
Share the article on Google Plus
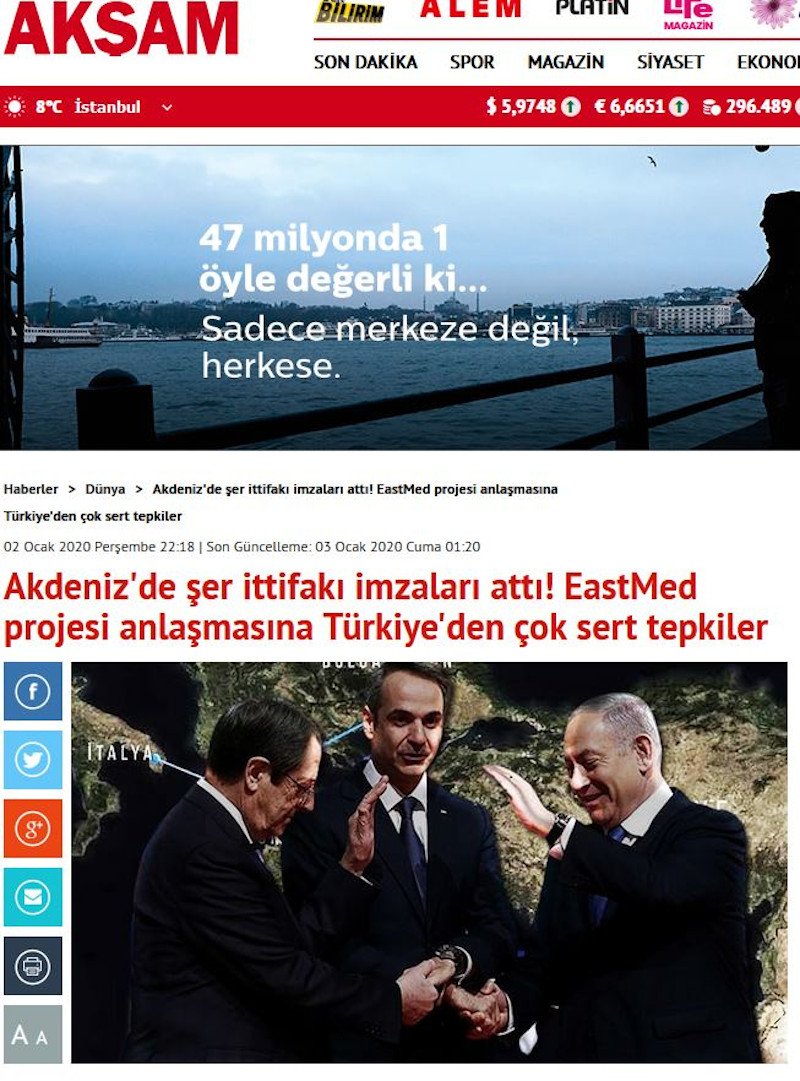click(x=32, y=828)
